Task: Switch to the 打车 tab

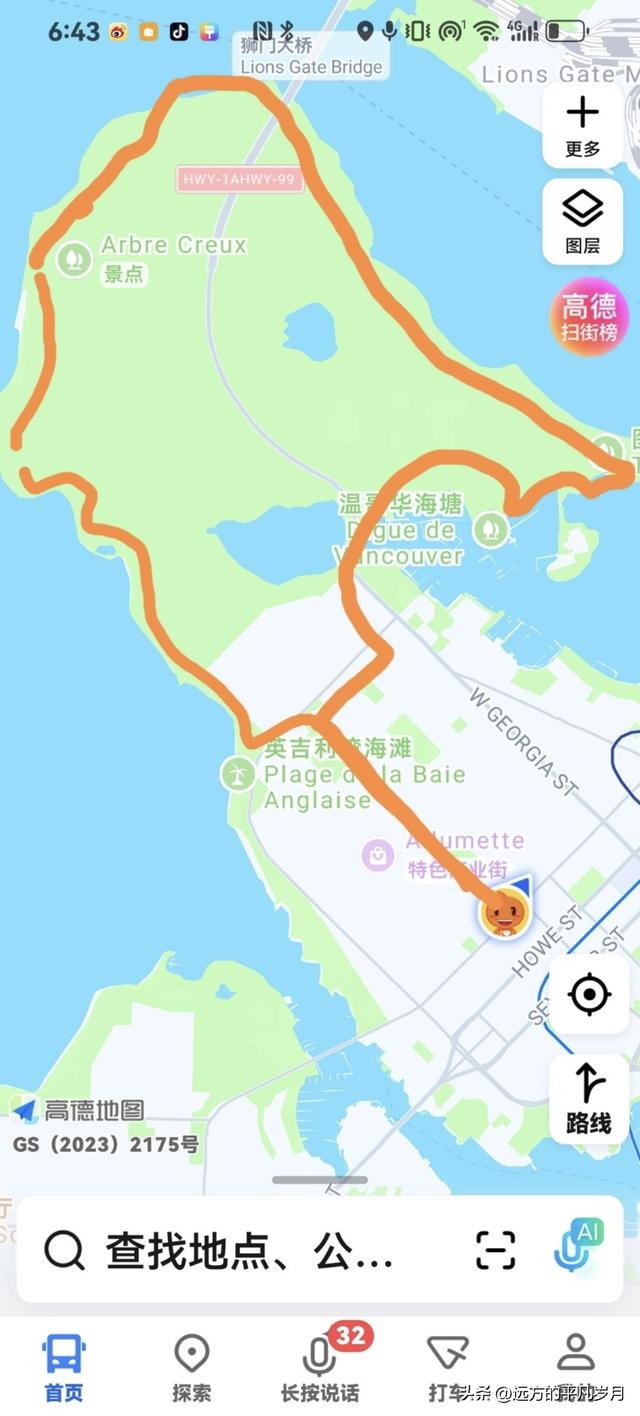Action: pyautogui.click(x=447, y=1367)
